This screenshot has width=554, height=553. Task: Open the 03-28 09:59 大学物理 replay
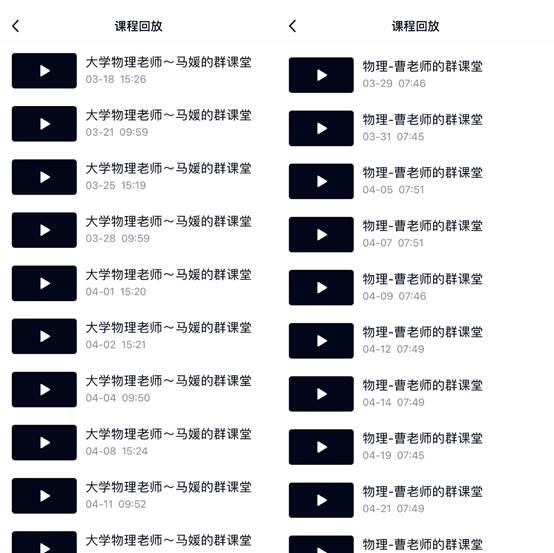pos(132,230)
